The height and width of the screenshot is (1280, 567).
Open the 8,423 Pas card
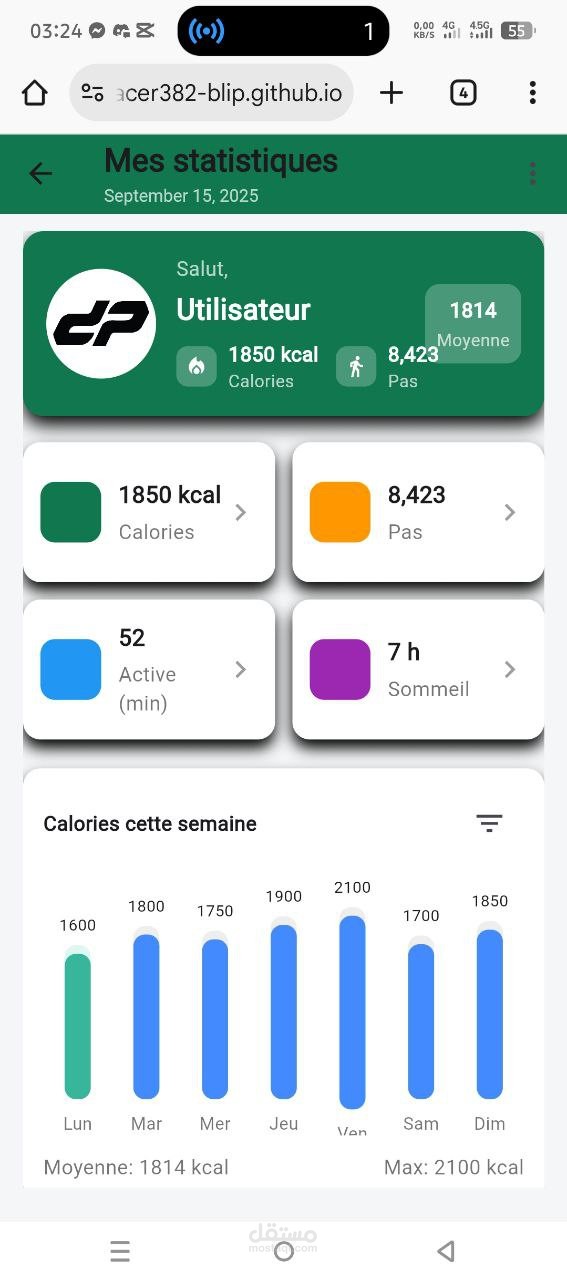418,512
